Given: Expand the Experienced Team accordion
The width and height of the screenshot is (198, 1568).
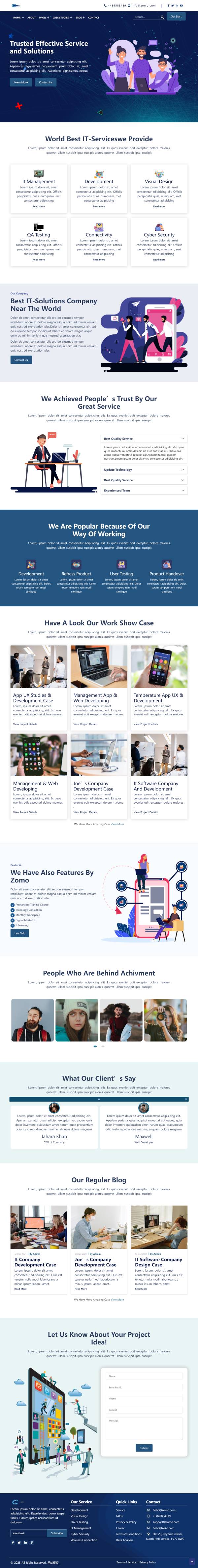Looking at the screenshot, I should [x=144, y=490].
